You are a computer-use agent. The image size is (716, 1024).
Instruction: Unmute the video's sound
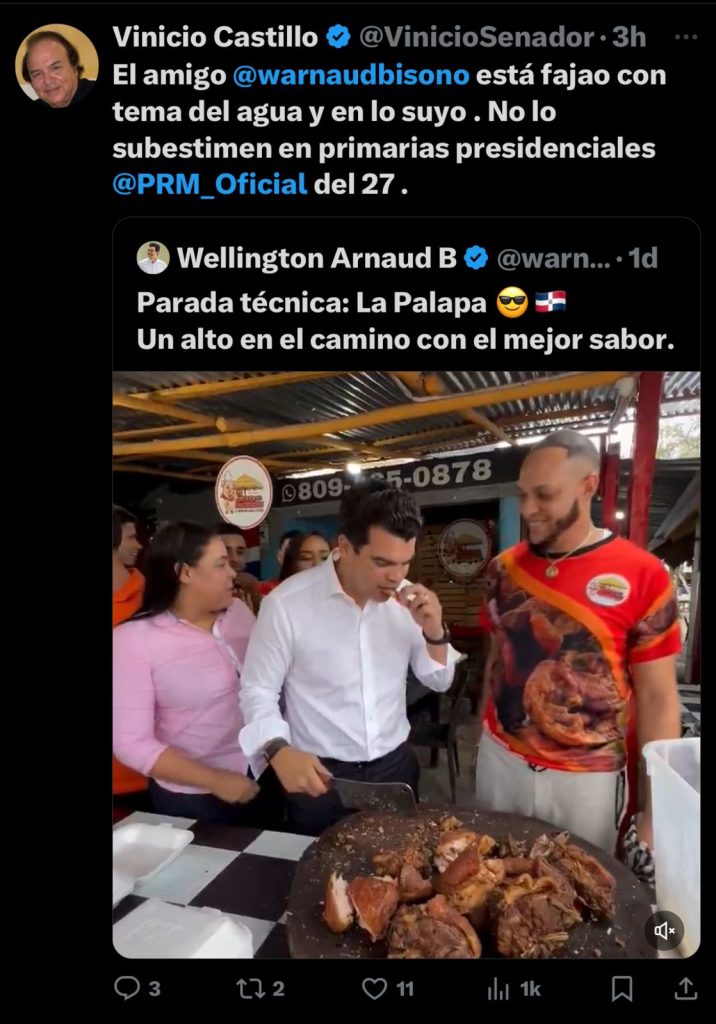[664, 930]
